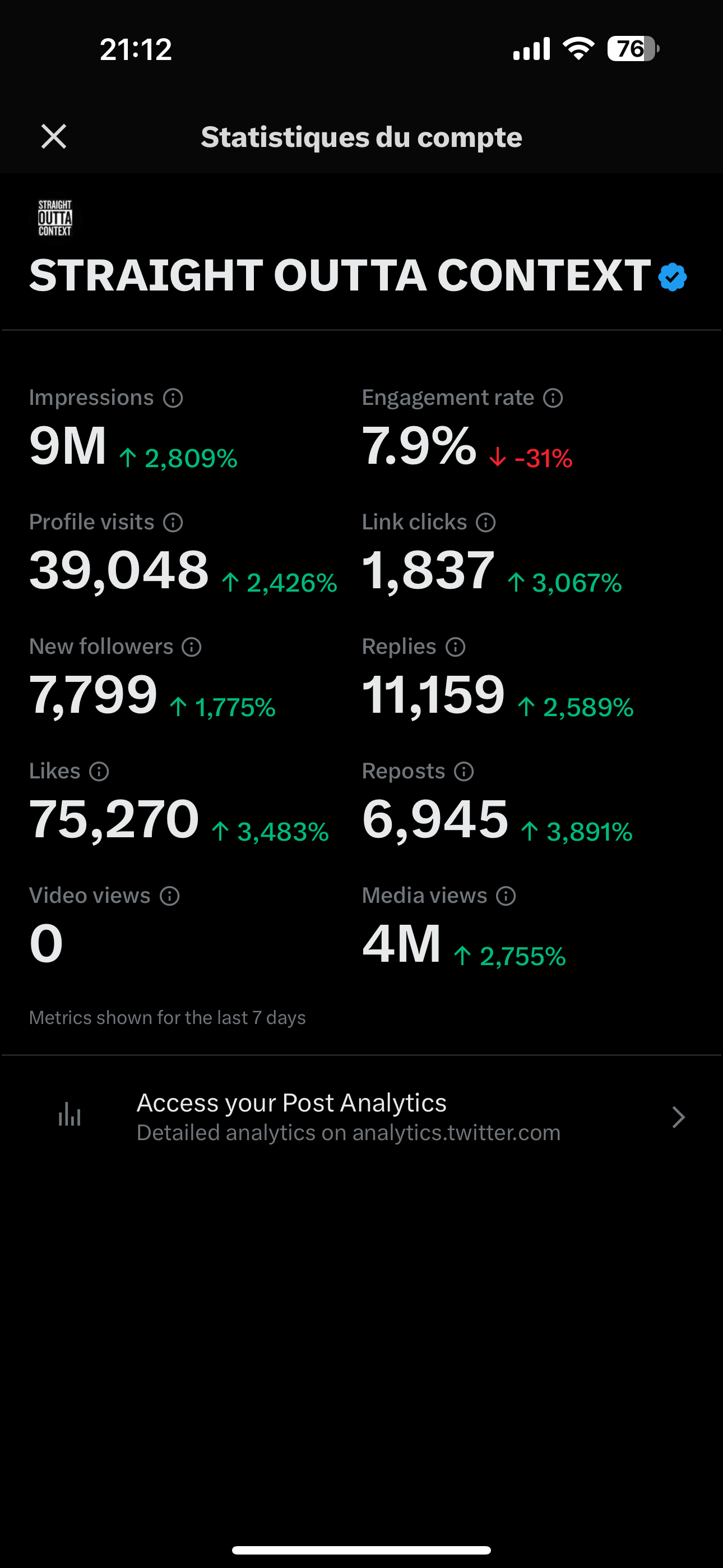The image size is (723, 1568).
Task: Open the Impressions info icon
Action: pyautogui.click(x=173, y=398)
